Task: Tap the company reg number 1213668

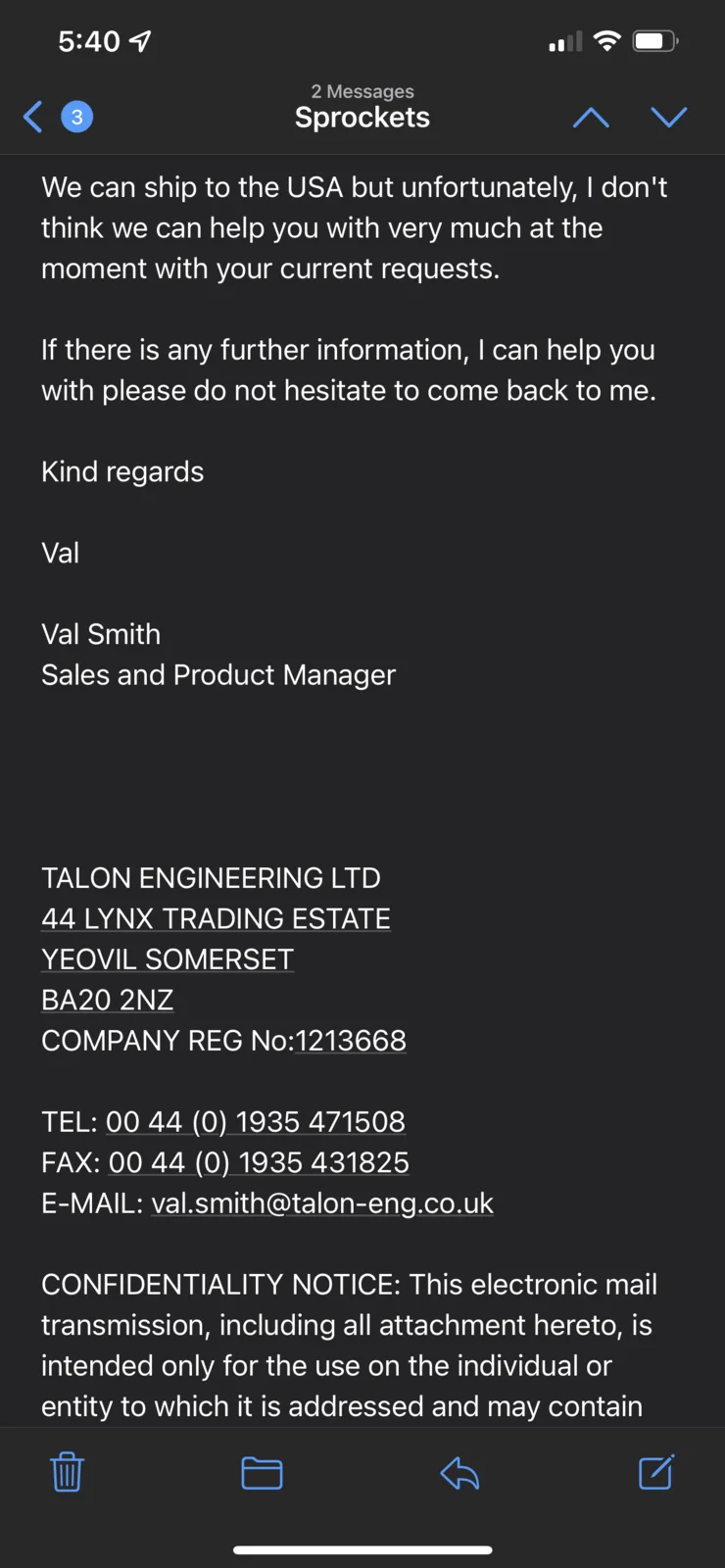Action: coord(351,1041)
